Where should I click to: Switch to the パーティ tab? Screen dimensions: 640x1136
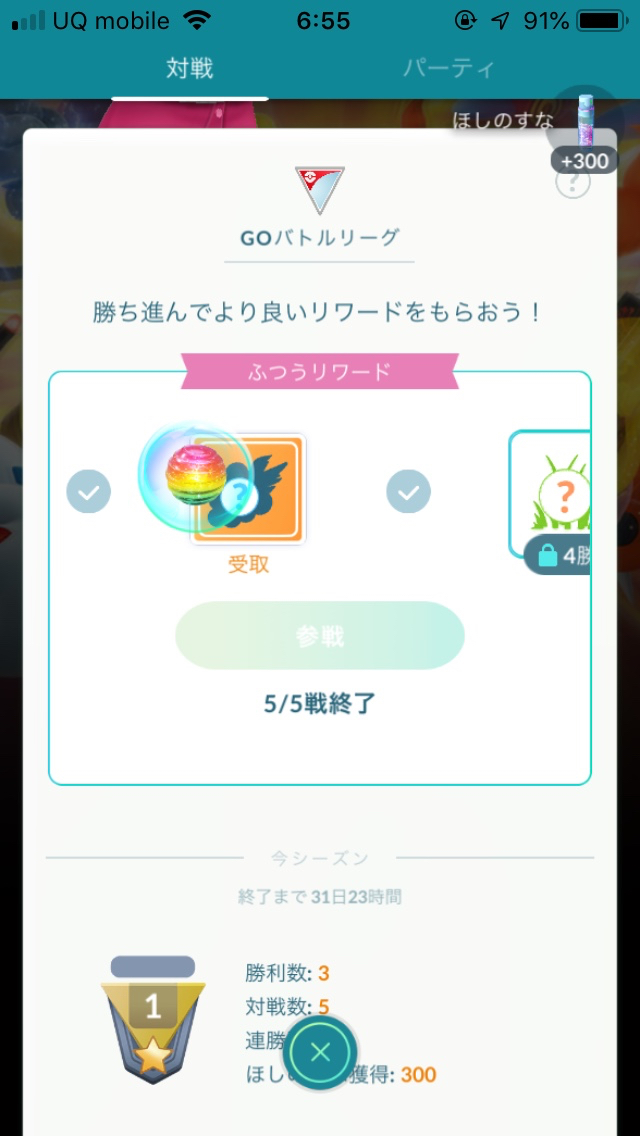point(449,69)
